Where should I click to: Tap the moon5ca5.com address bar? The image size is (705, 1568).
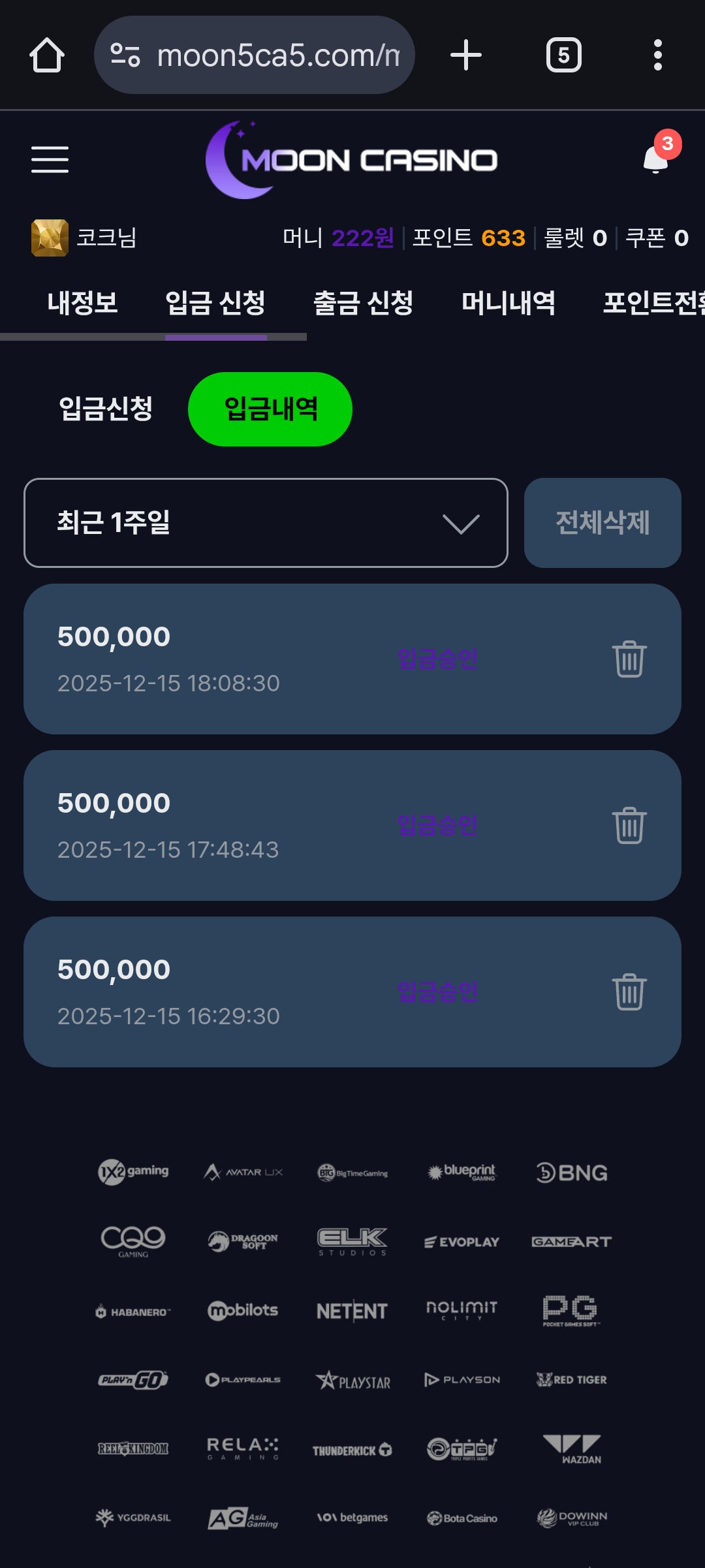(255, 55)
